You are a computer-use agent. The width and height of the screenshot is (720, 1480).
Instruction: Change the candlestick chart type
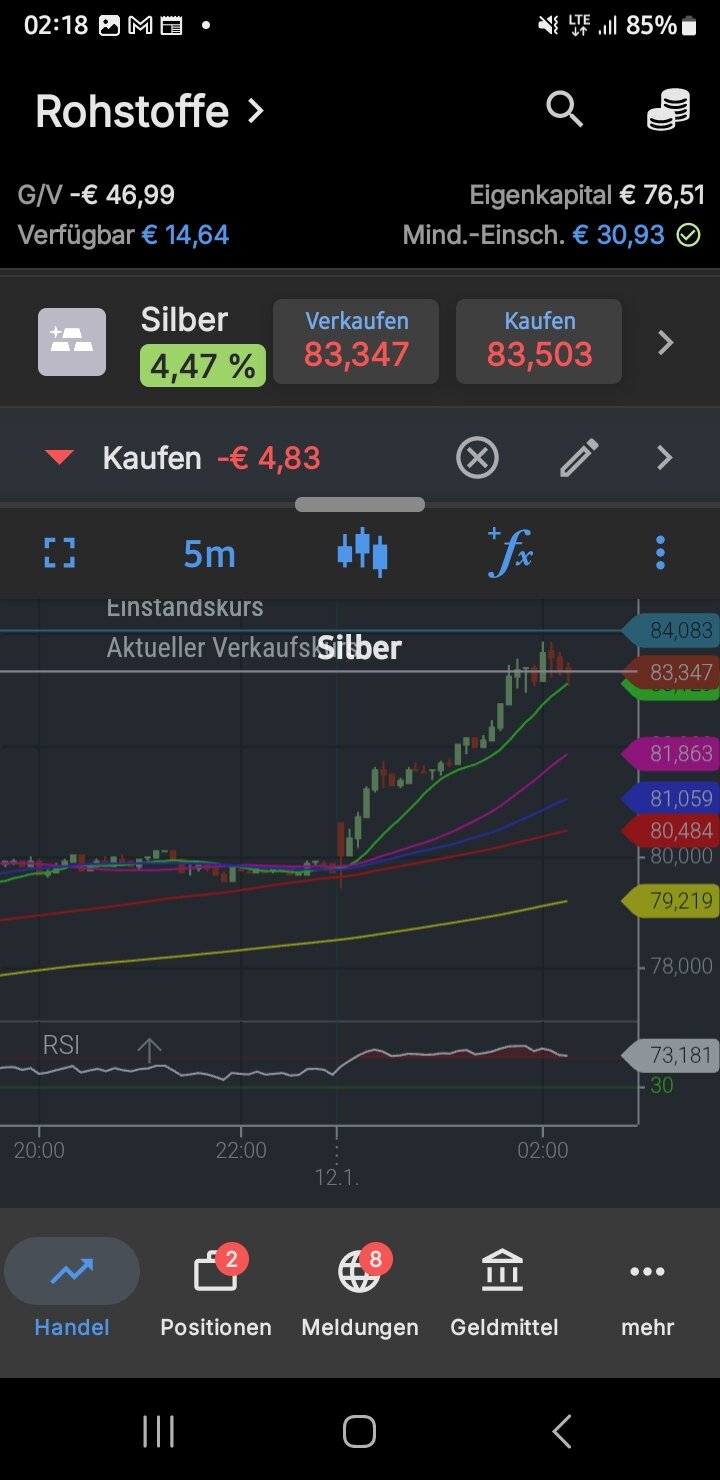tap(362, 553)
